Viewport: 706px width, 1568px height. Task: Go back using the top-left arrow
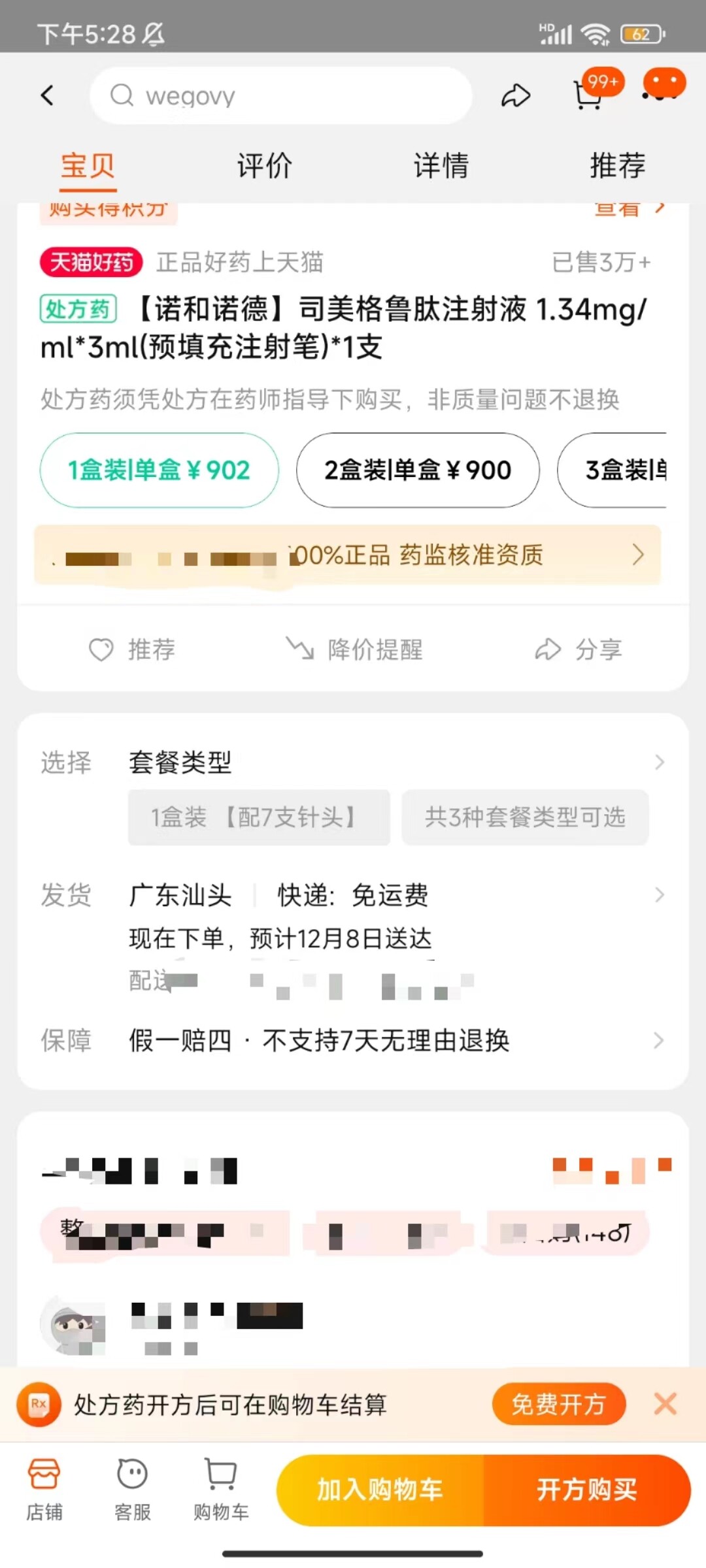tap(47, 95)
